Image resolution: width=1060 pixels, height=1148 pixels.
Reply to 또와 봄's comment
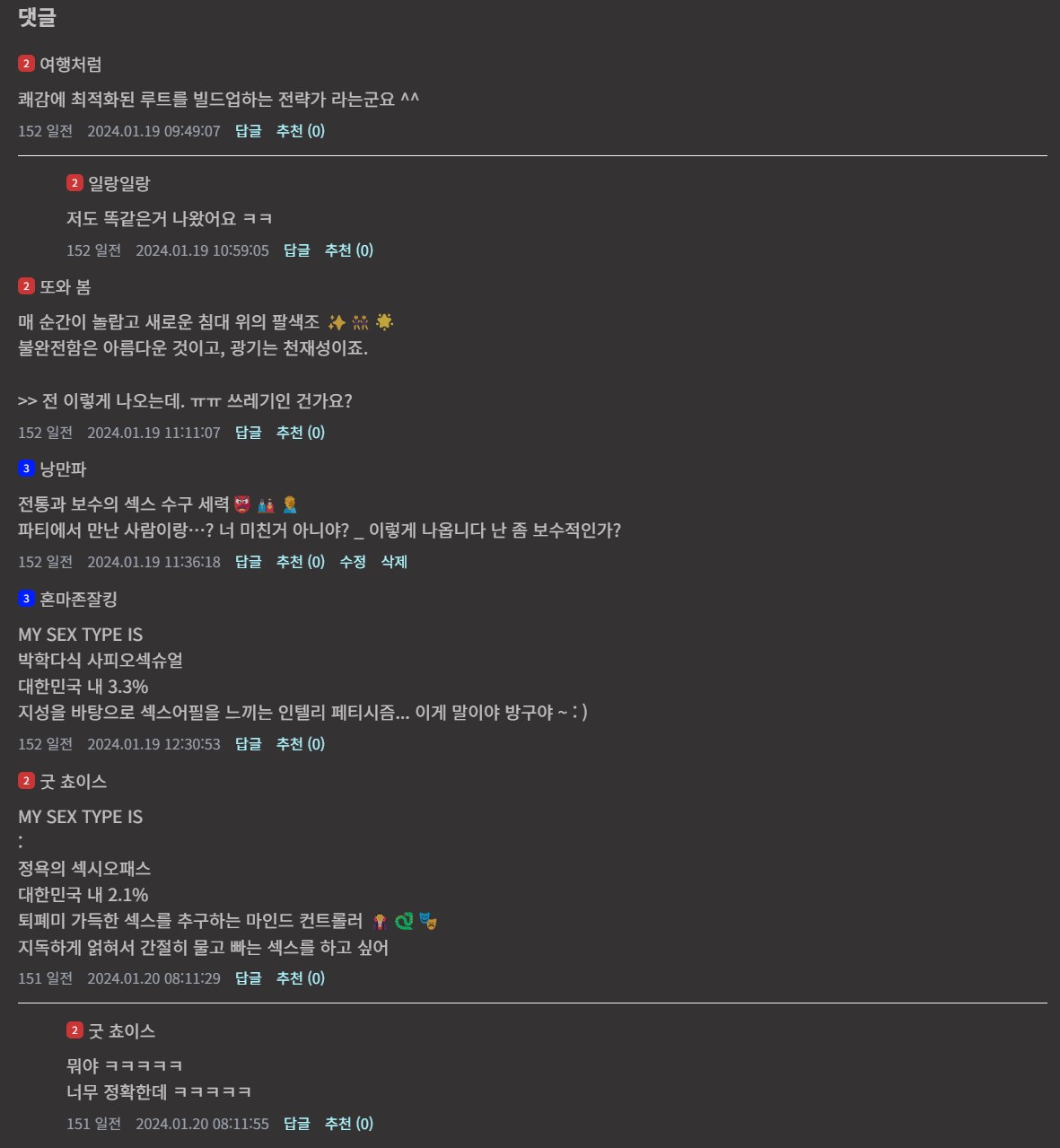248,433
